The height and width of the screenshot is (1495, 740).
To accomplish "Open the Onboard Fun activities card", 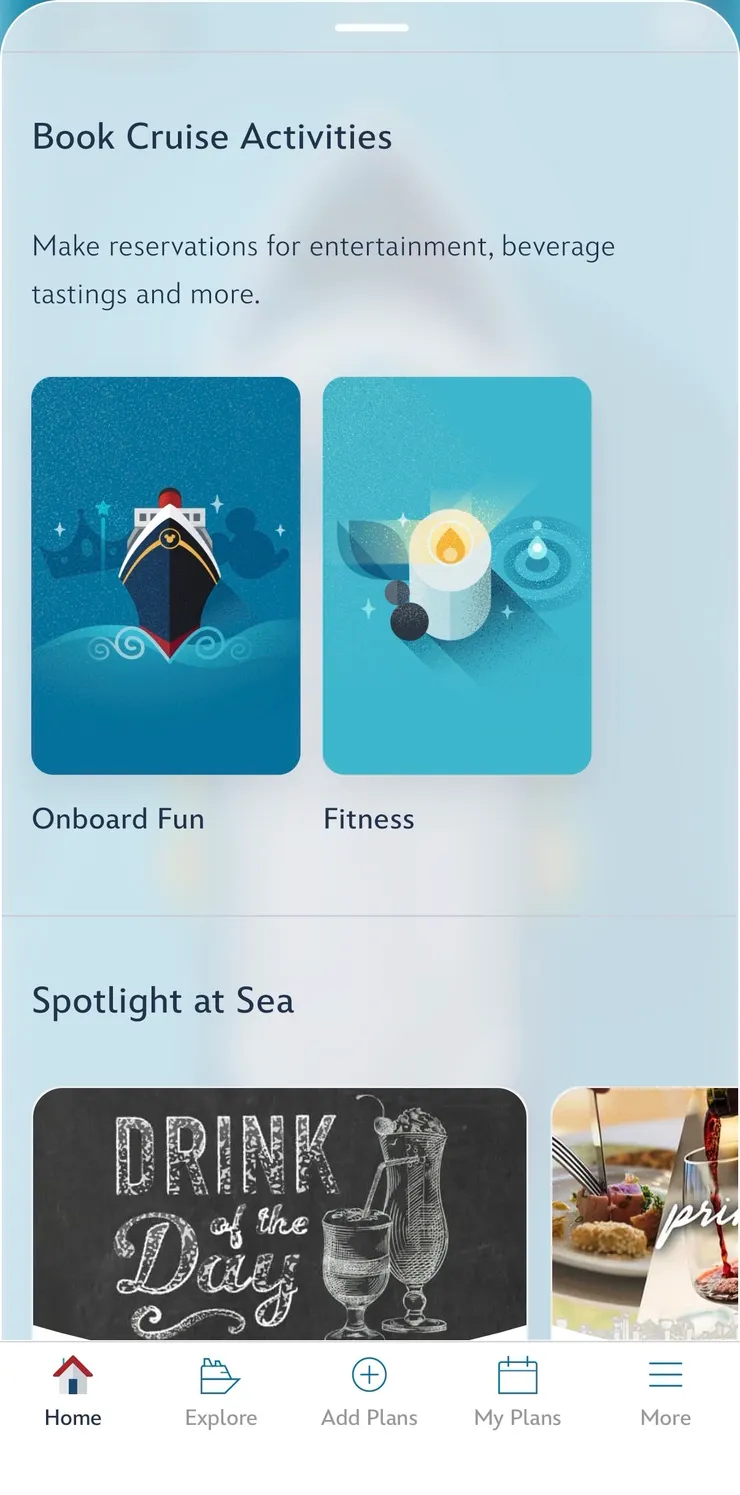I will (166, 575).
